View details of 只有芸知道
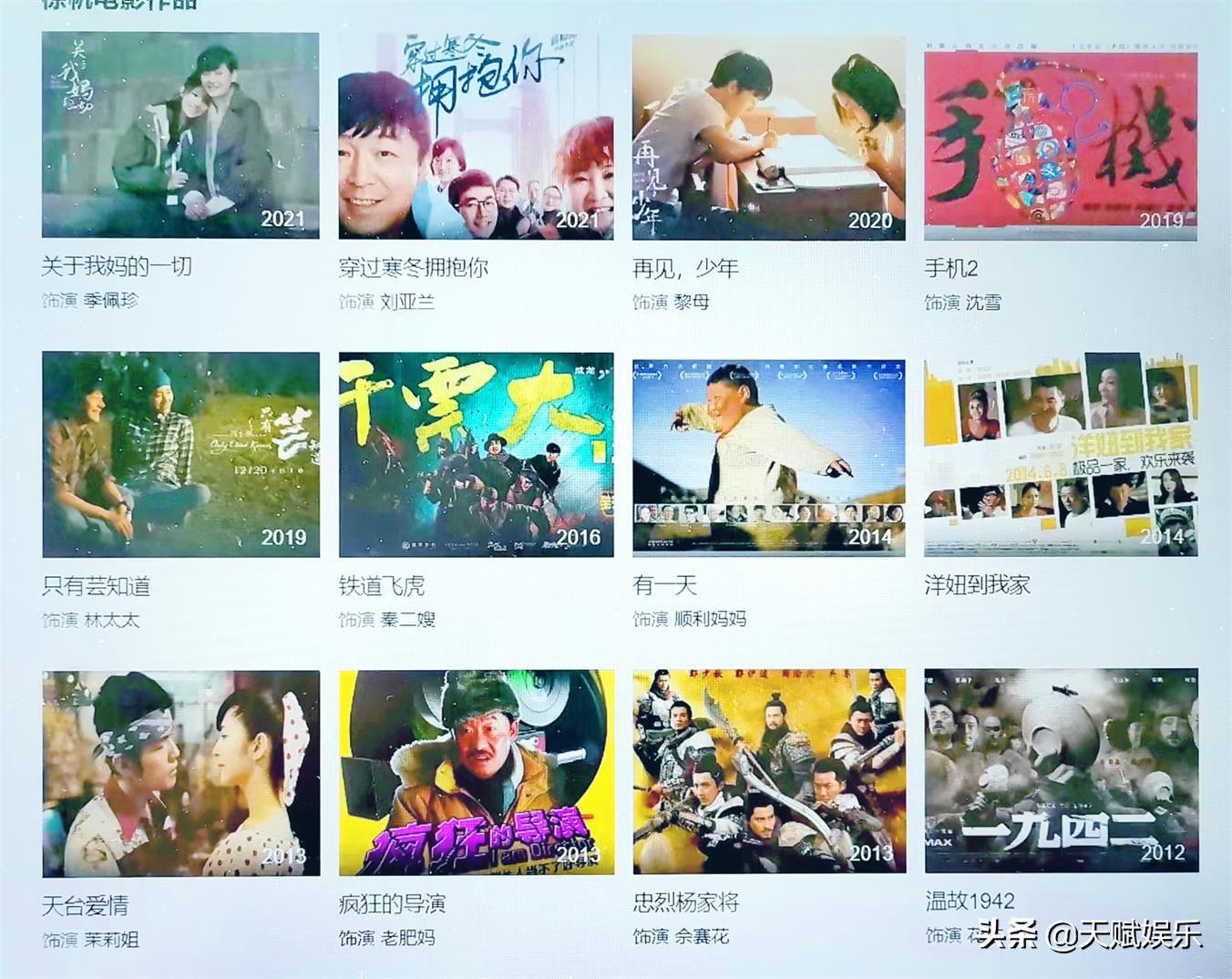The width and height of the screenshot is (1232, 979). (180, 454)
